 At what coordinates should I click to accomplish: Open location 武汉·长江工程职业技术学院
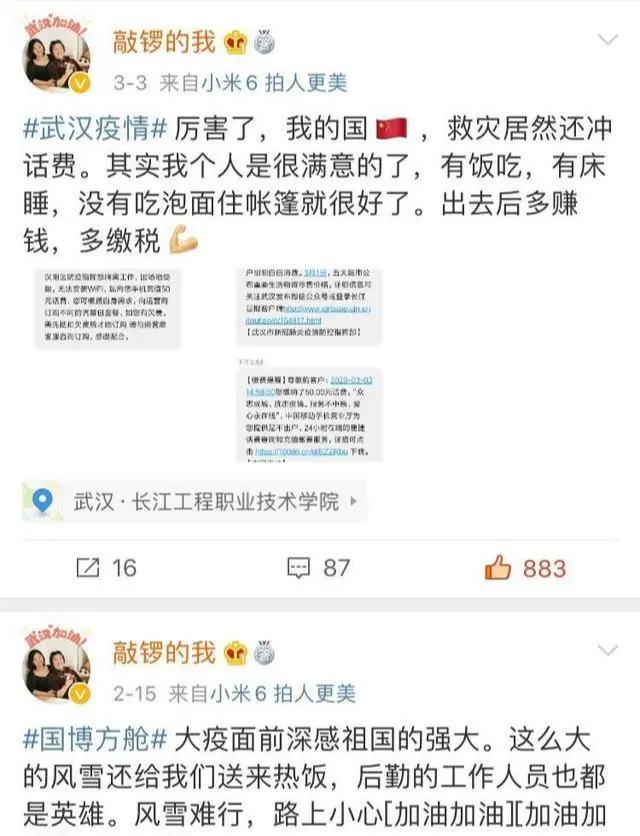point(208,499)
